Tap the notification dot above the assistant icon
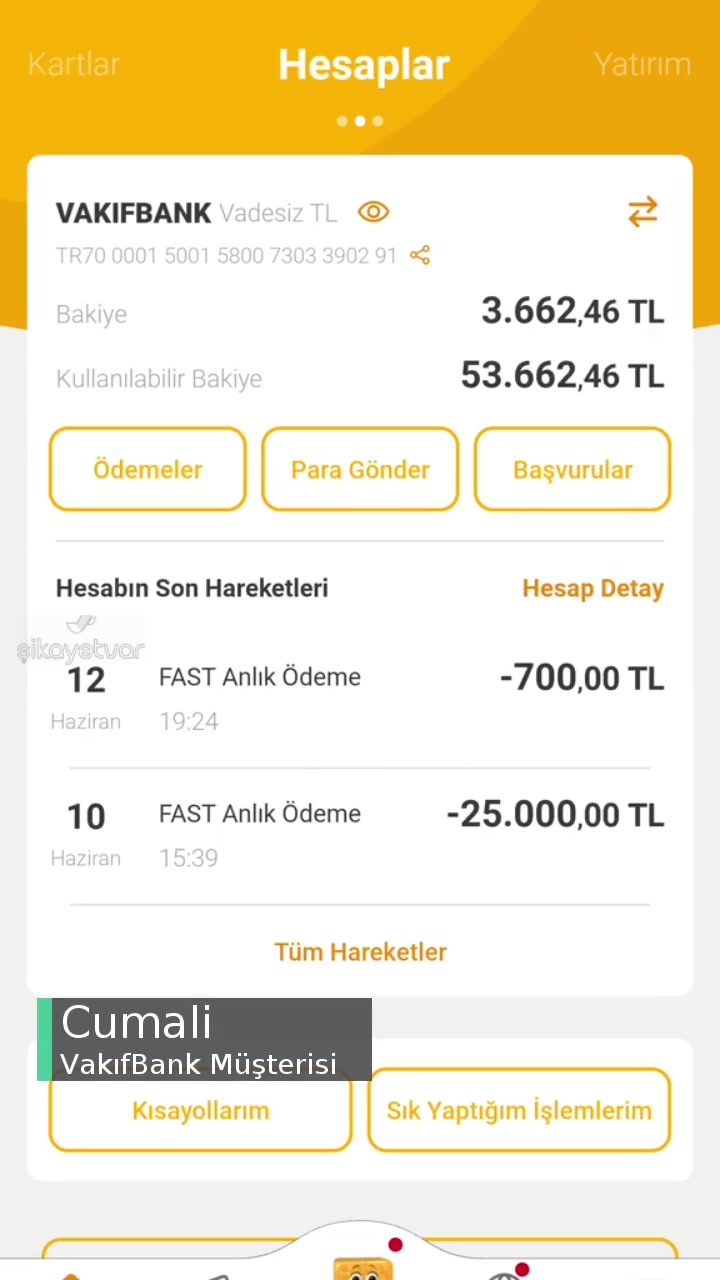Image resolution: width=720 pixels, height=1280 pixels. click(x=395, y=1244)
